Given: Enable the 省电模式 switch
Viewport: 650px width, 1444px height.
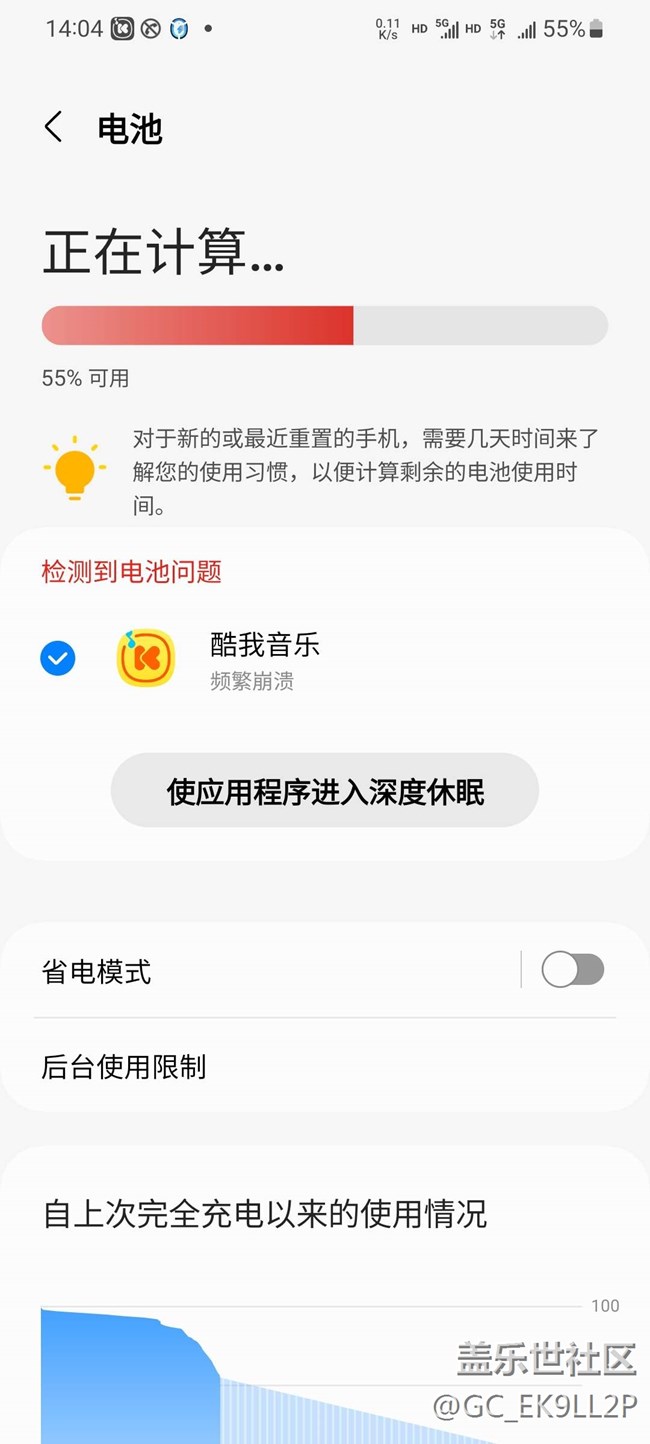Looking at the screenshot, I should pos(572,969).
